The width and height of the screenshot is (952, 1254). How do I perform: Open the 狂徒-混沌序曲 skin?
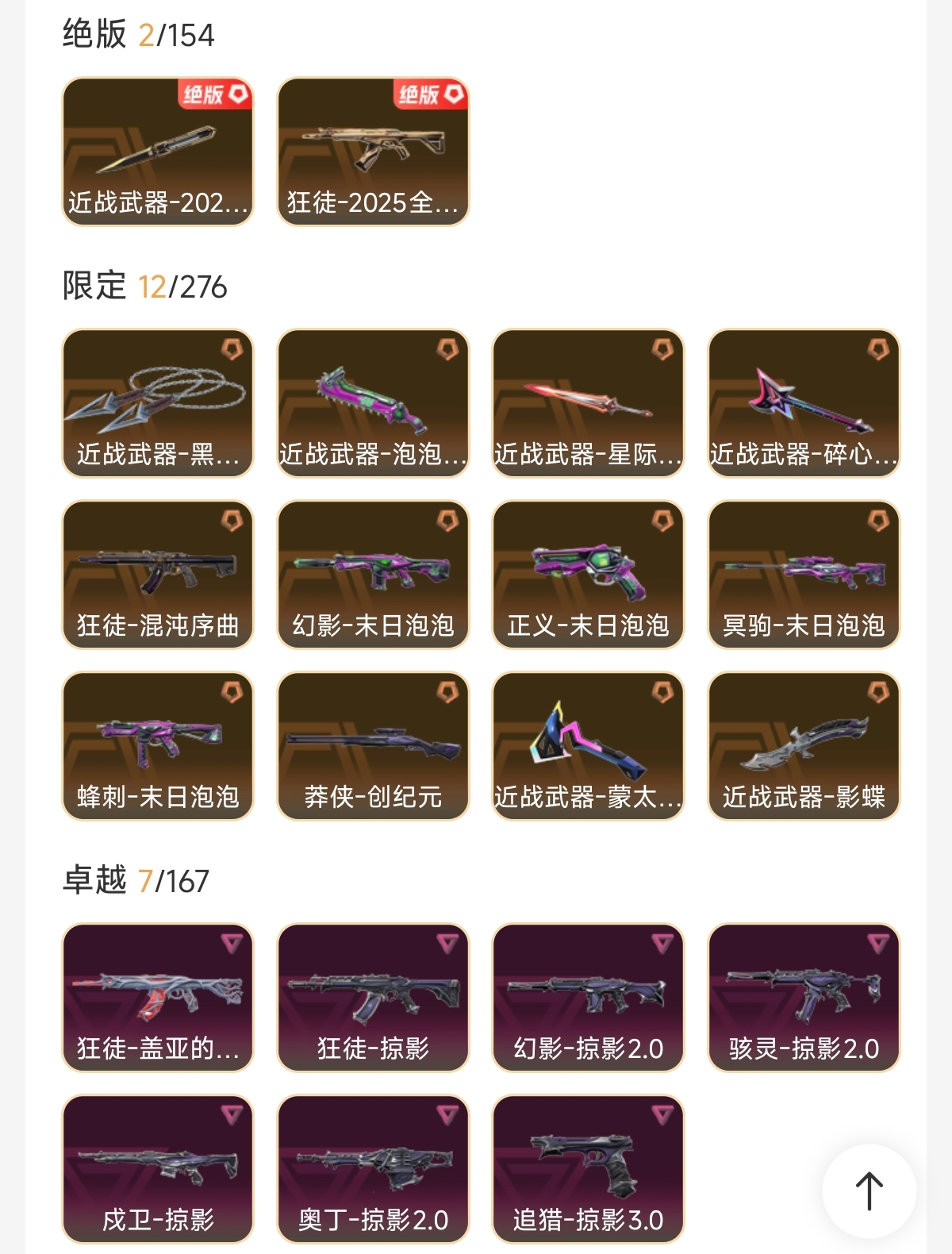(x=158, y=575)
